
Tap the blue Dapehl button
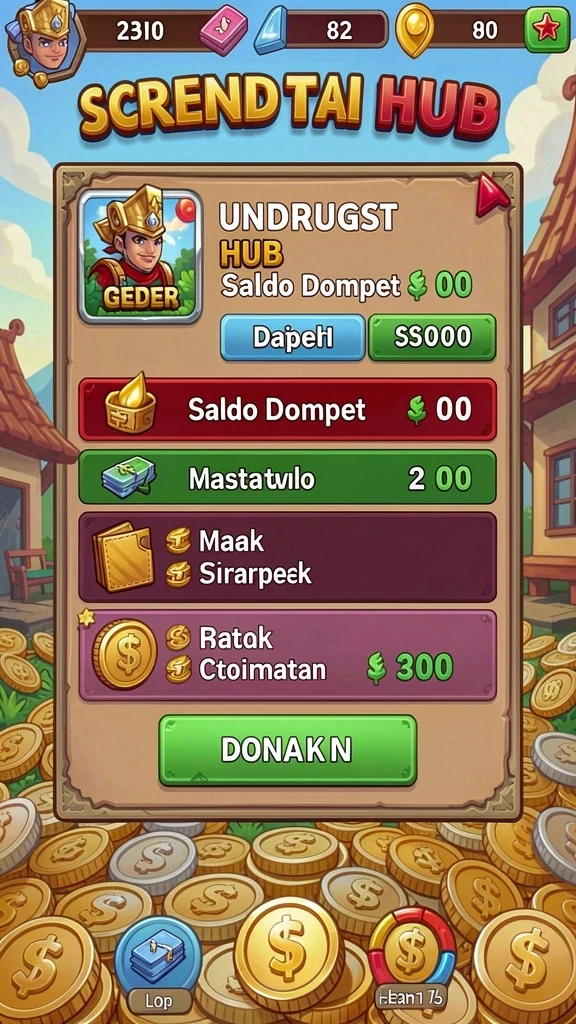click(x=293, y=337)
